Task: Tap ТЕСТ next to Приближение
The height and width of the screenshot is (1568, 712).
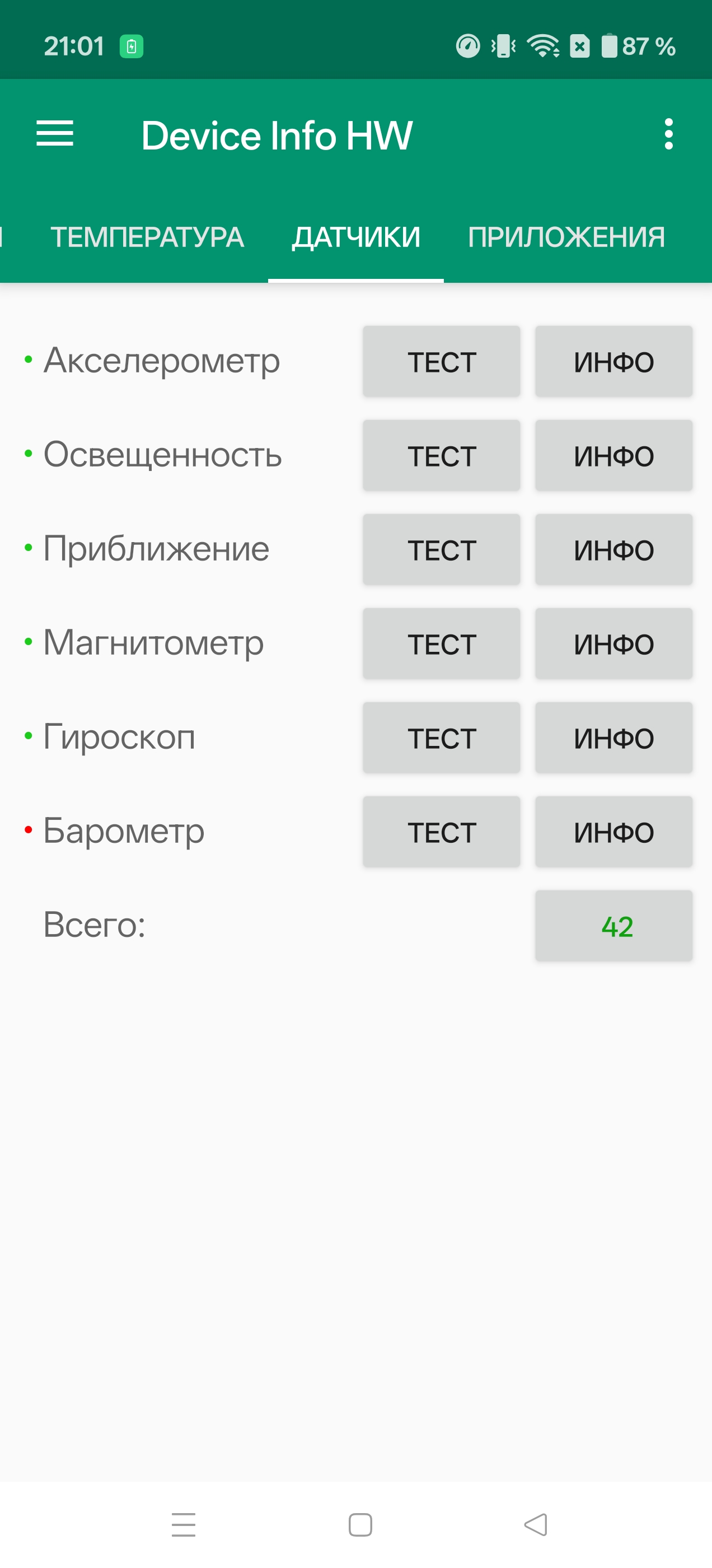Action: click(x=441, y=550)
